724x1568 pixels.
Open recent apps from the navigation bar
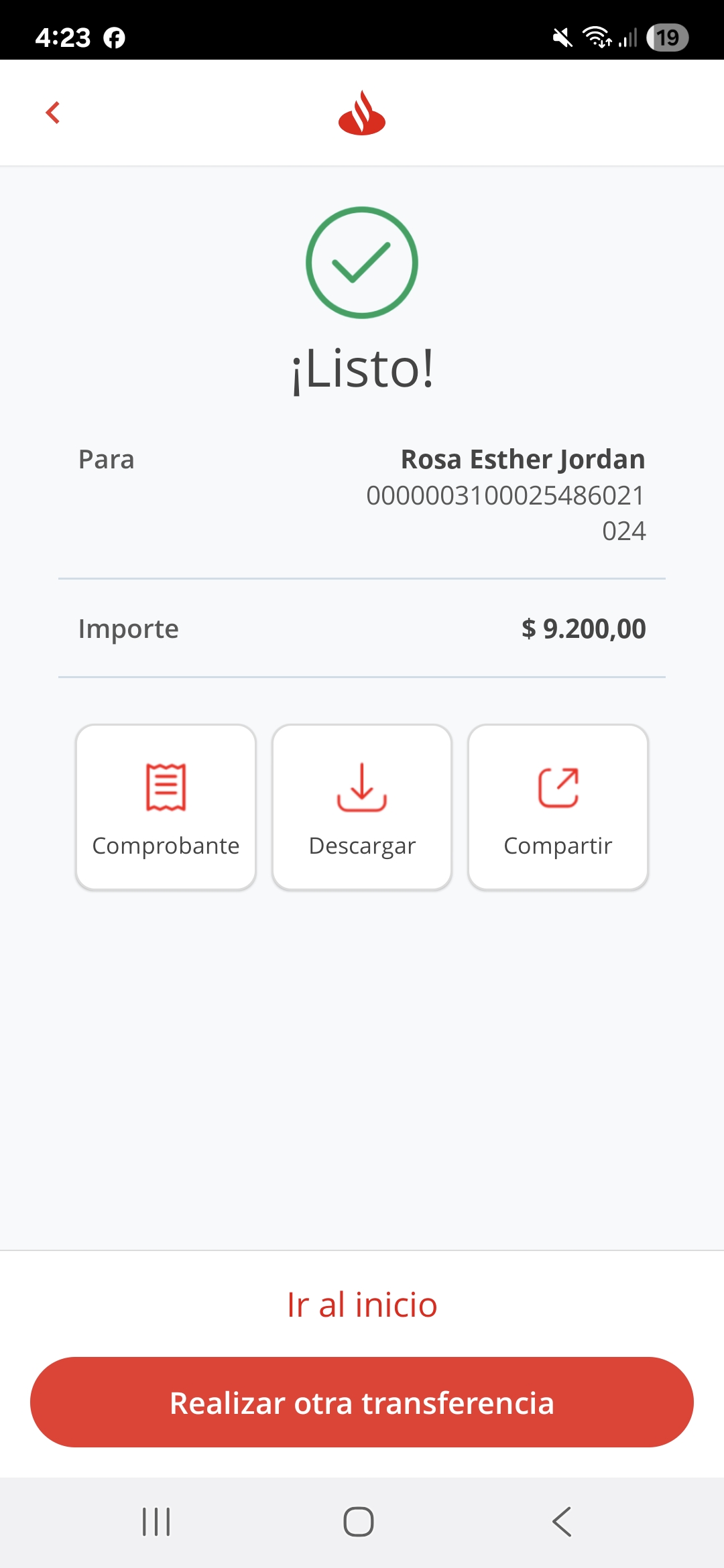(156, 1522)
